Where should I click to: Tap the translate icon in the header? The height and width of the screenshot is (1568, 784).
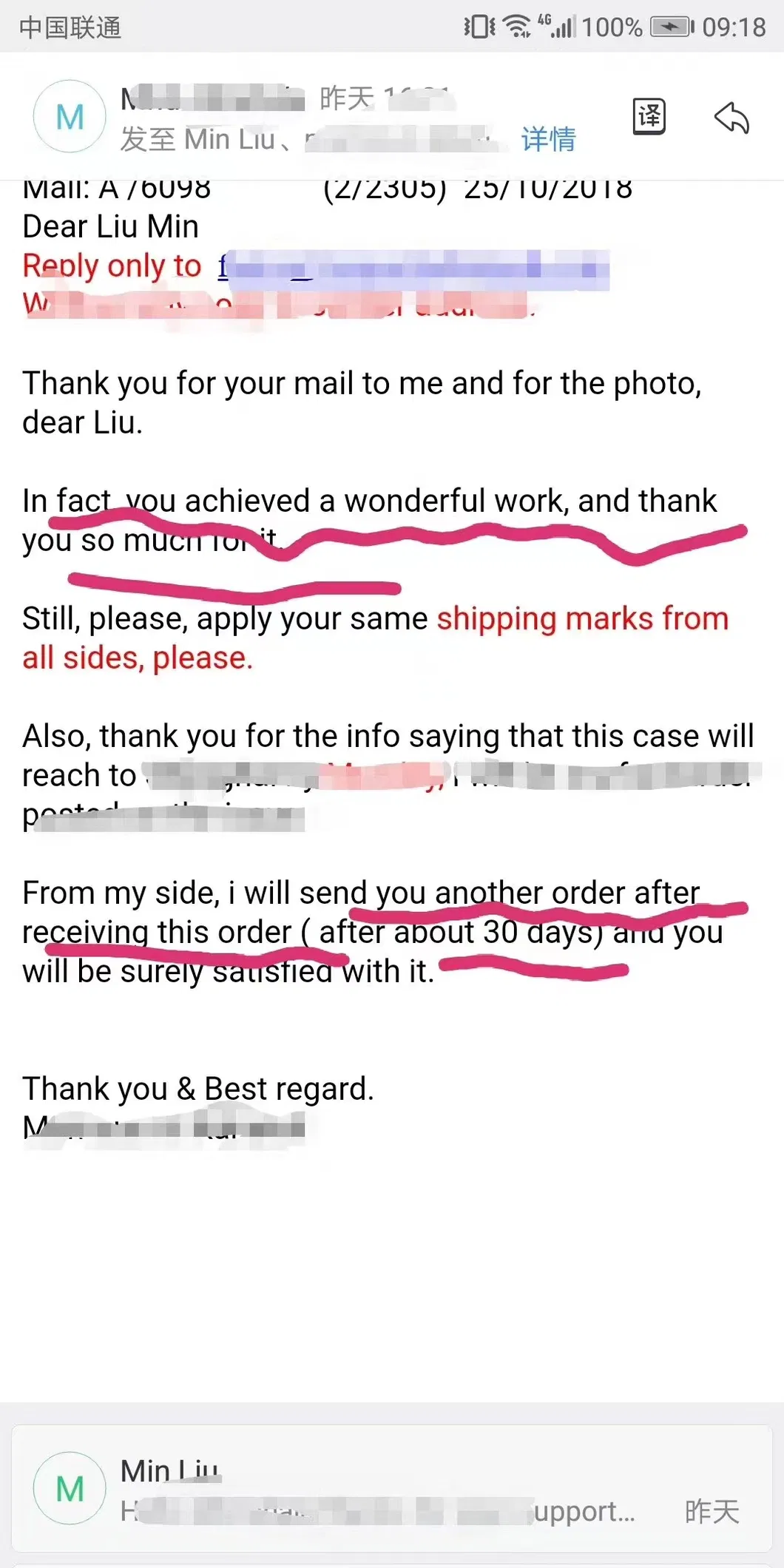pos(649,116)
